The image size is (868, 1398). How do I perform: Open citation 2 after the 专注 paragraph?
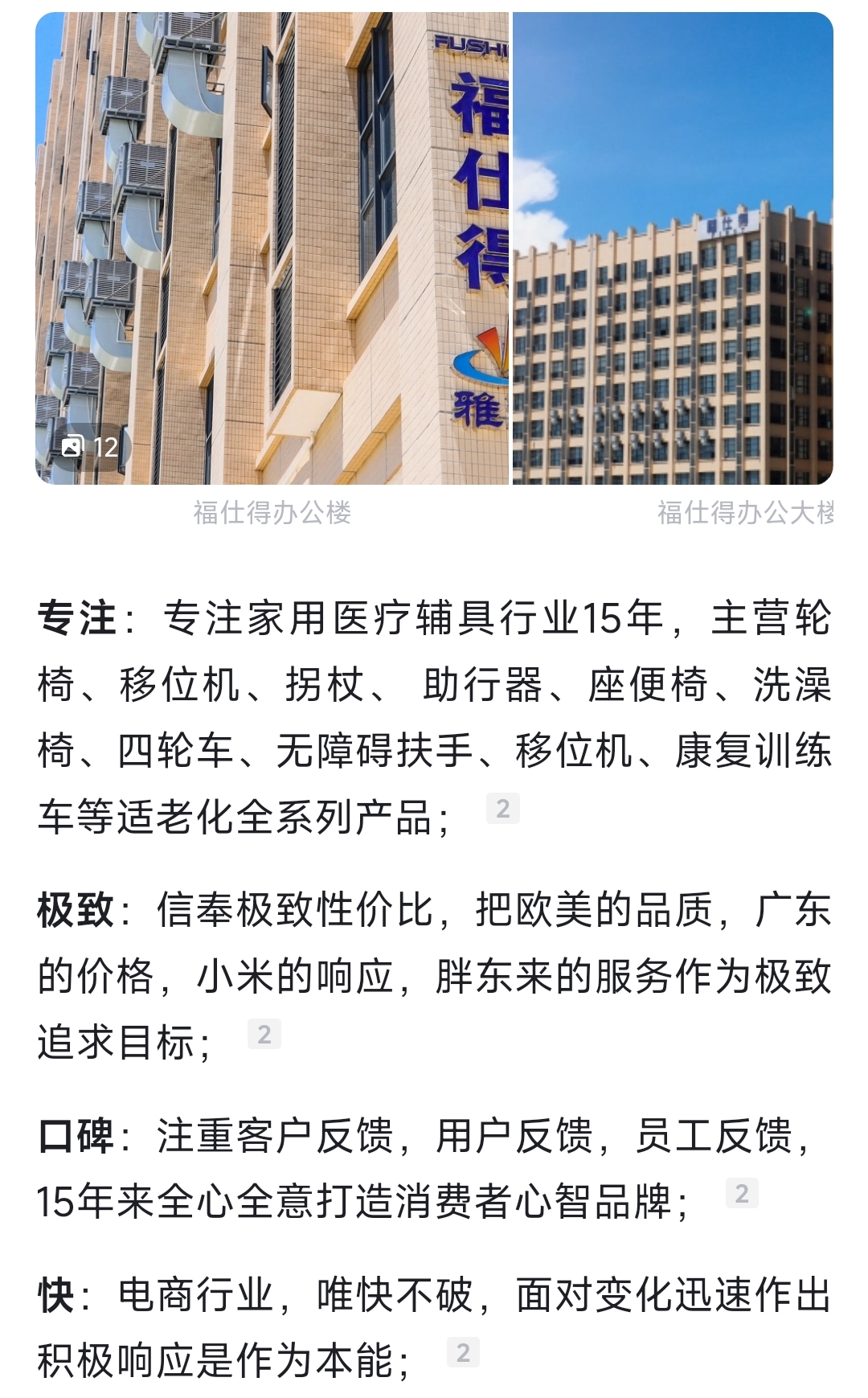(x=503, y=809)
